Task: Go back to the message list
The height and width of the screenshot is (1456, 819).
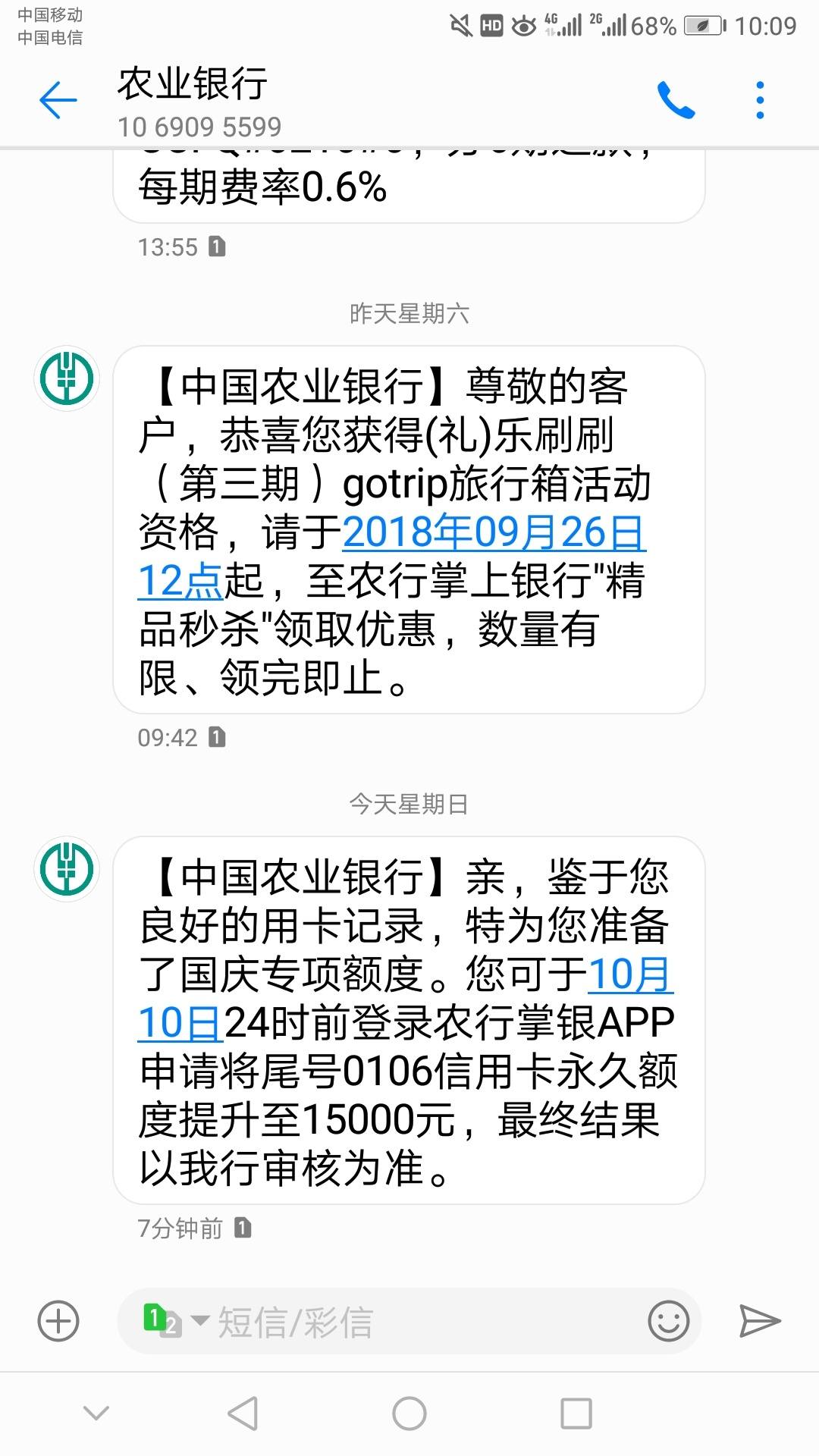Action: 58,100
